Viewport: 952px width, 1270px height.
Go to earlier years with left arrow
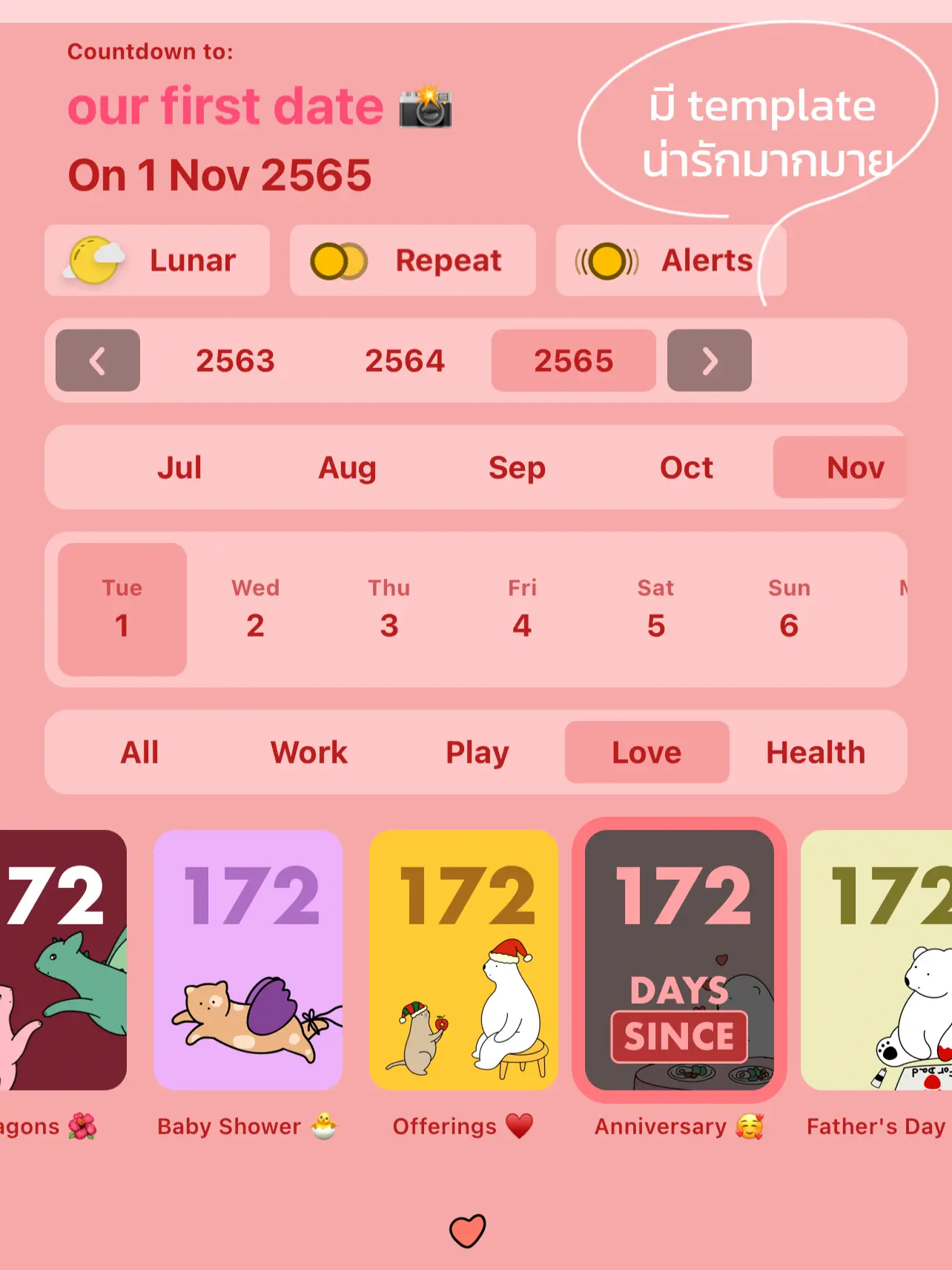[98, 361]
